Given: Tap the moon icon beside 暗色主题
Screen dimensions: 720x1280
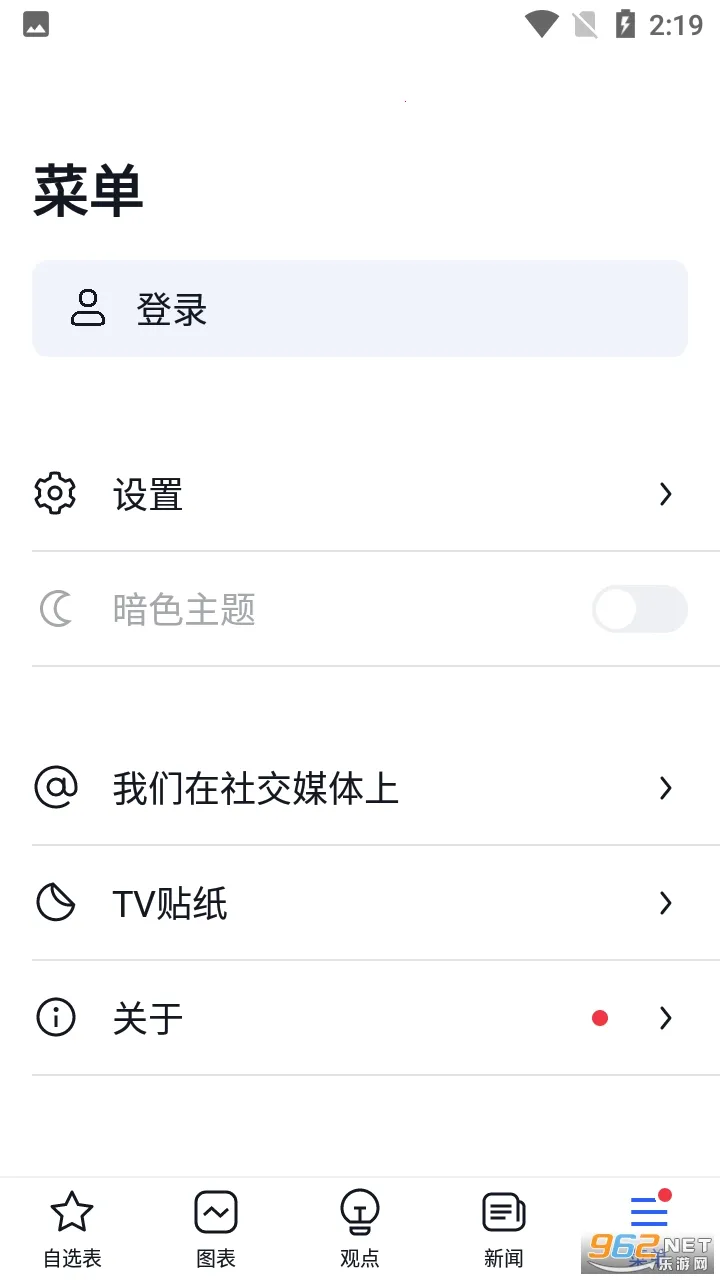Looking at the screenshot, I should click(55, 609).
